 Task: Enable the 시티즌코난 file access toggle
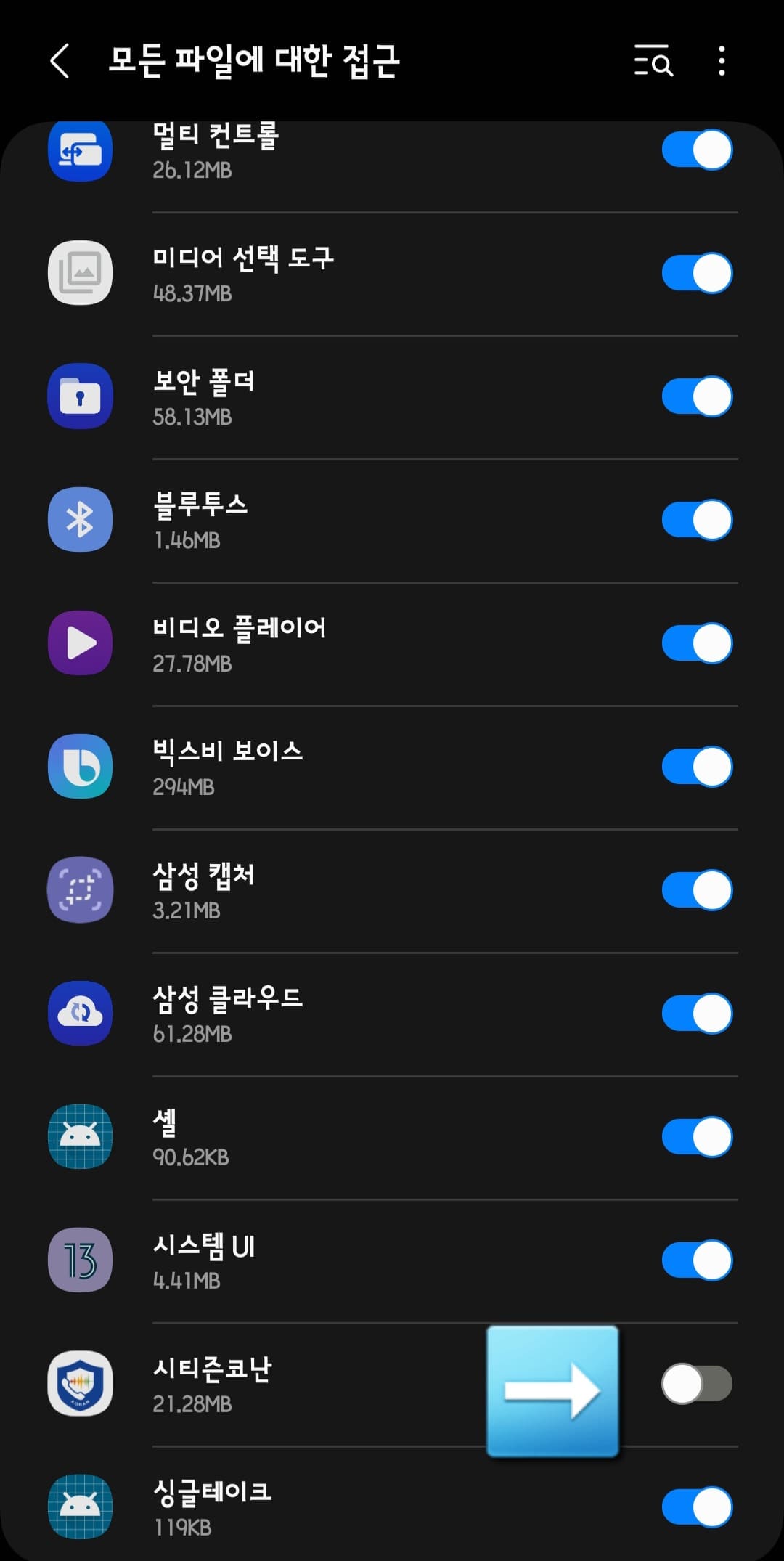pos(695,1384)
